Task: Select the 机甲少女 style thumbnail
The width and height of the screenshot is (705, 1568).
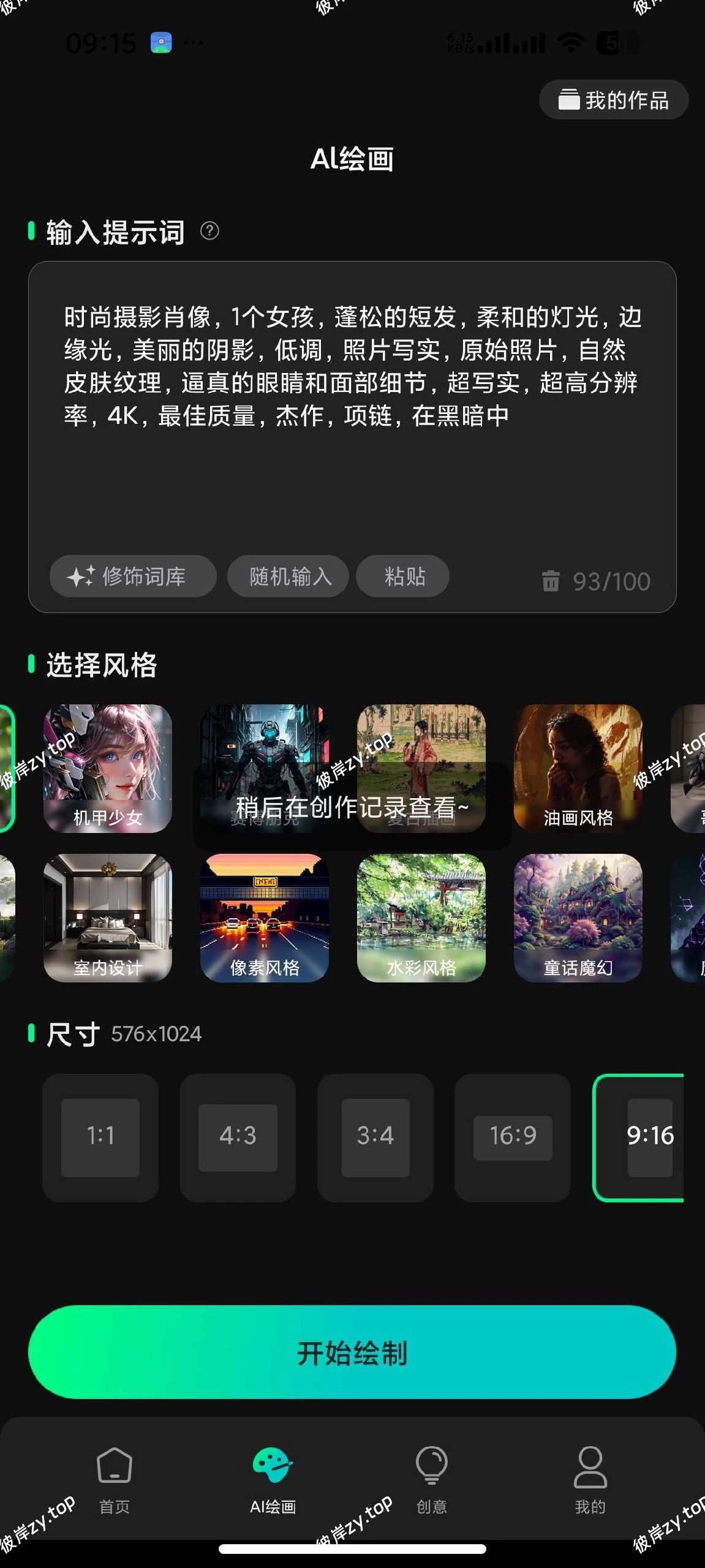Action: click(x=107, y=769)
